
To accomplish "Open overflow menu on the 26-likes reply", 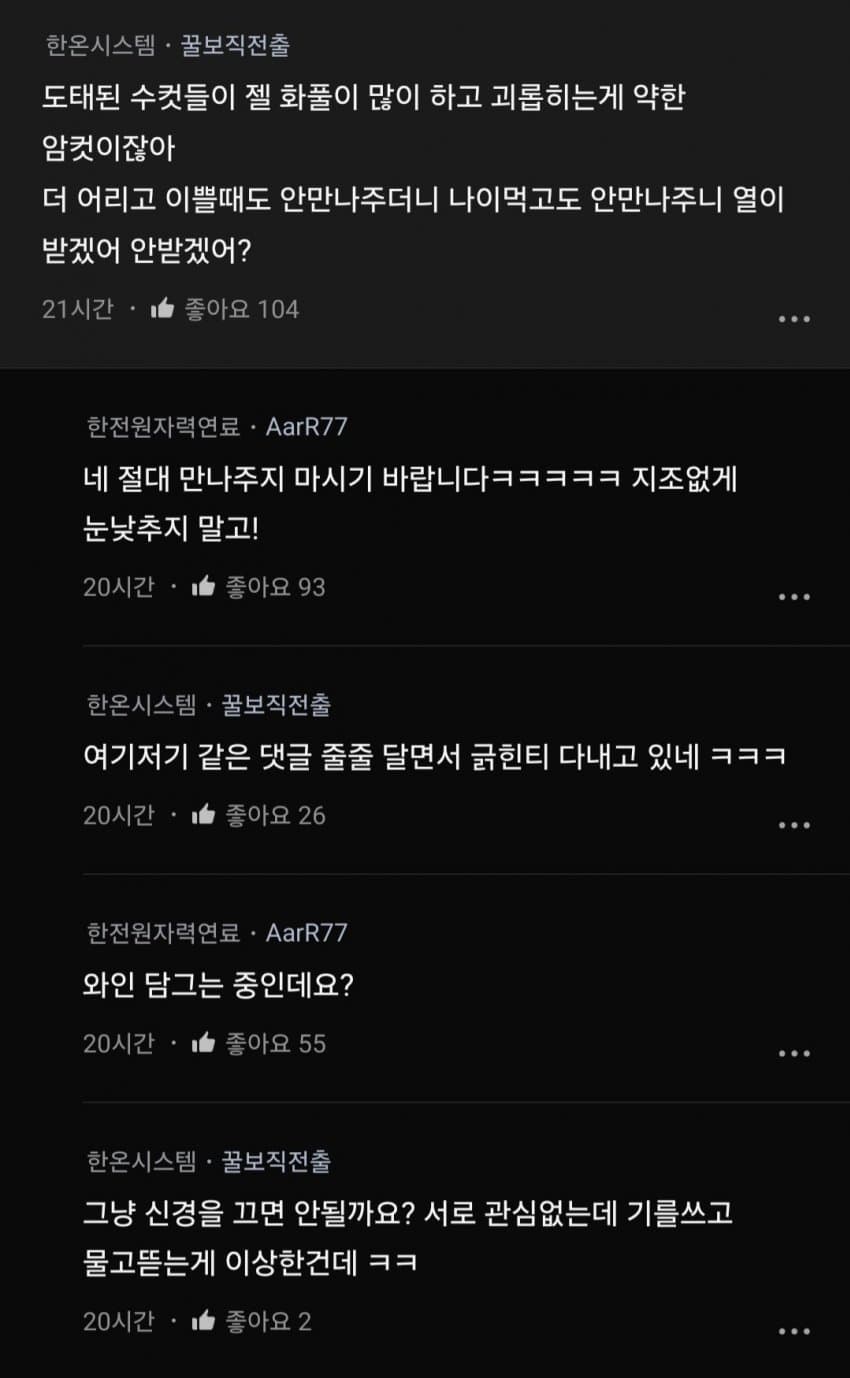I will (794, 825).
